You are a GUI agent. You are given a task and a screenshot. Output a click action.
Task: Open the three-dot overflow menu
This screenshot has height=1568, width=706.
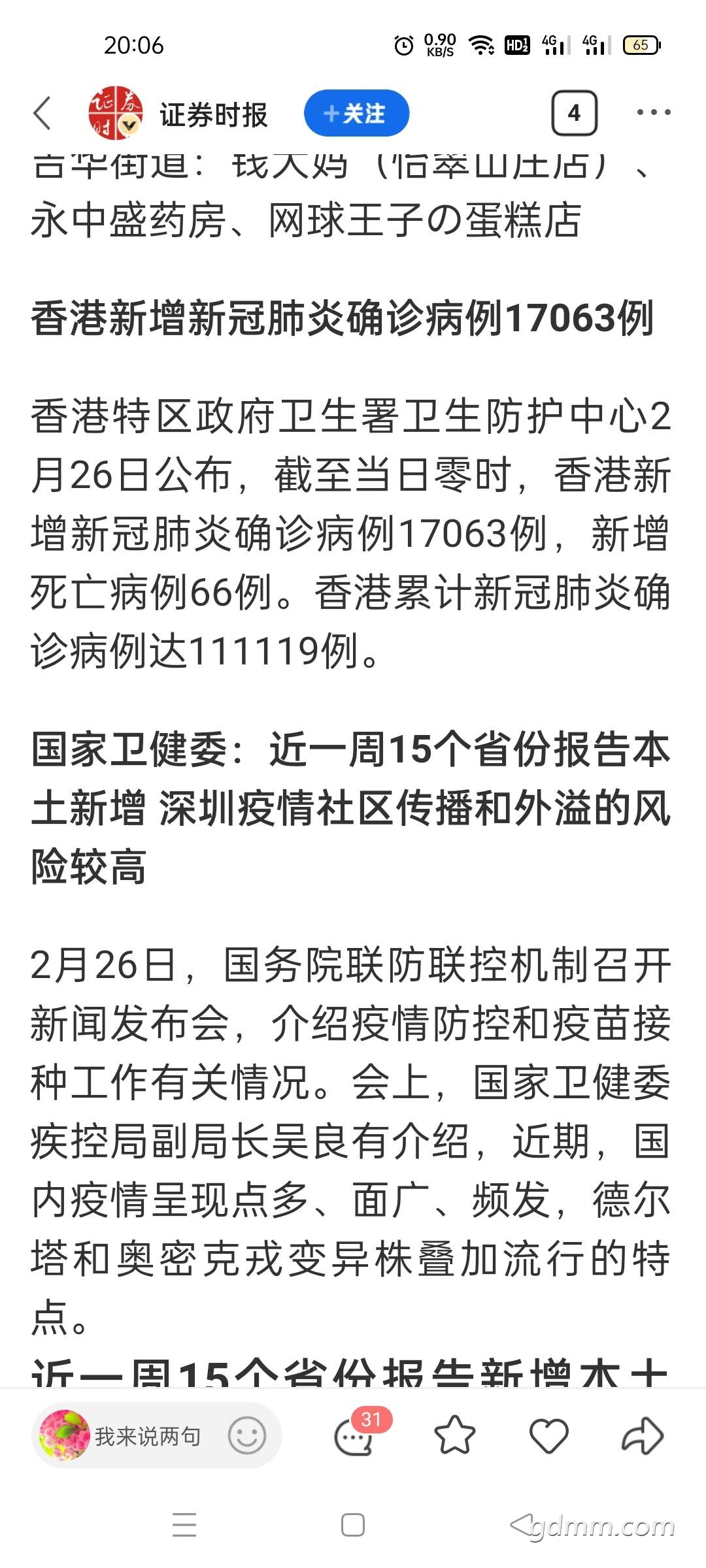[x=653, y=113]
